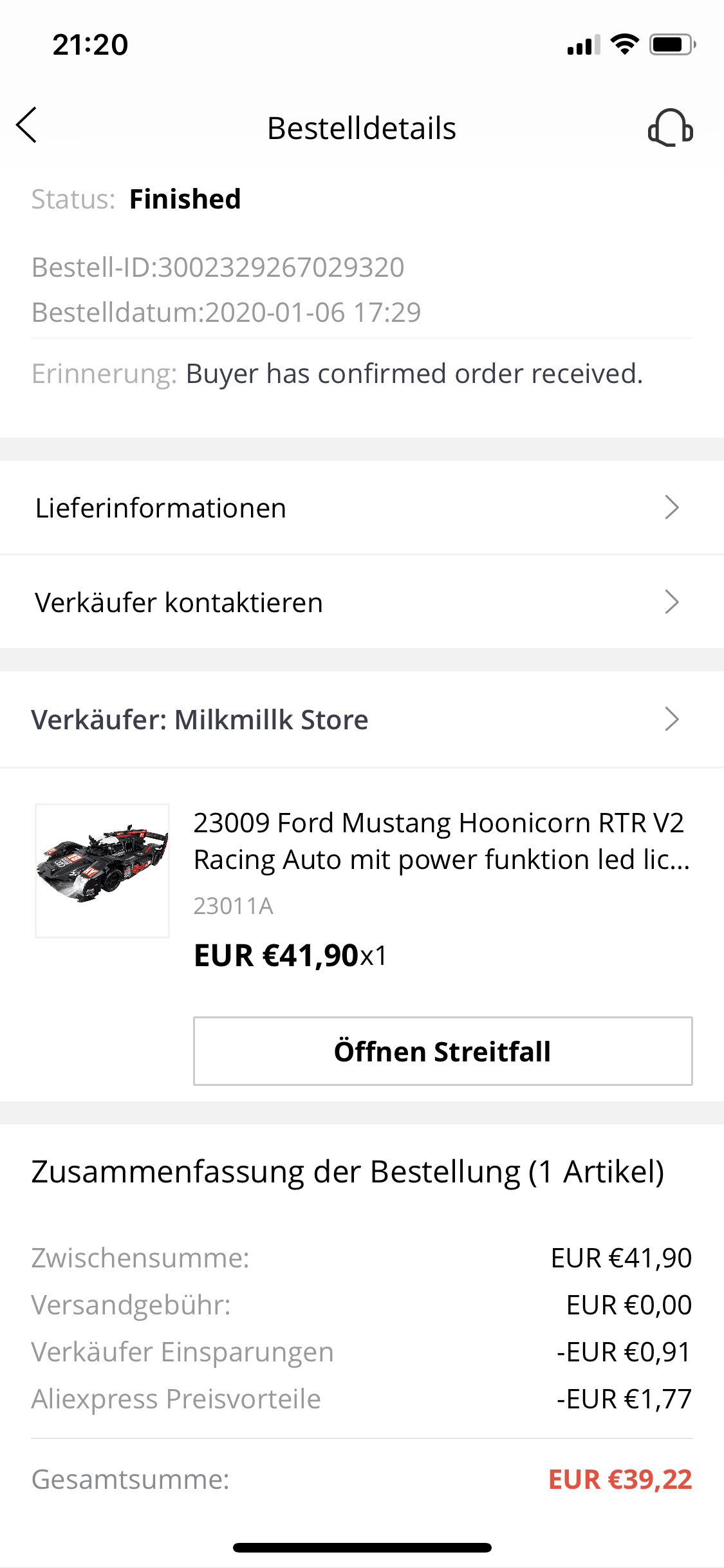The height and width of the screenshot is (1568, 724).
Task: Open the Ford Mustang Hoonicorn product
Action: 440,841
